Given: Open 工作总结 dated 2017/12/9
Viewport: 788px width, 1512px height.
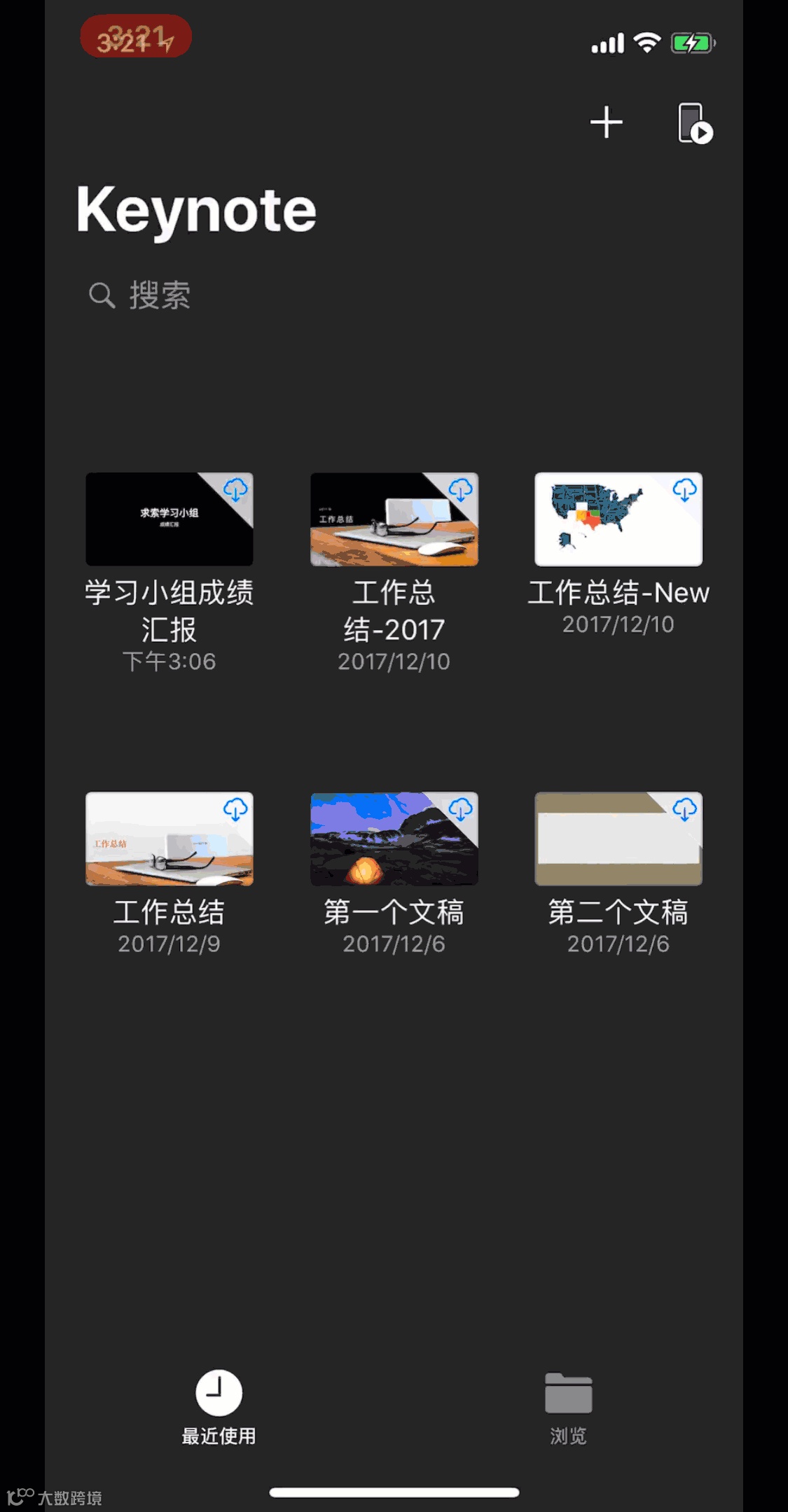Looking at the screenshot, I should click(x=170, y=839).
